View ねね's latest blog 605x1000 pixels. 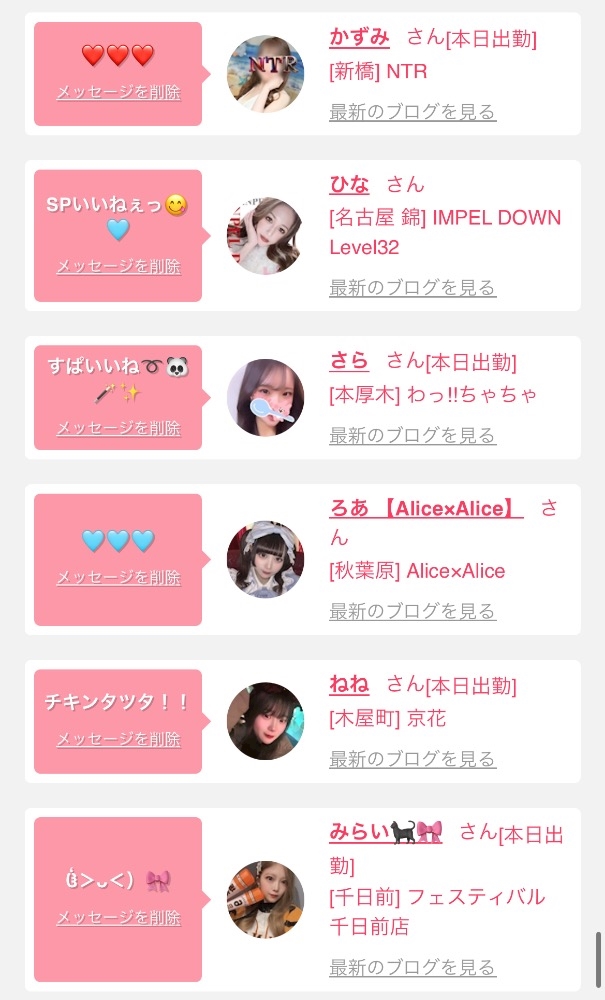(x=412, y=760)
